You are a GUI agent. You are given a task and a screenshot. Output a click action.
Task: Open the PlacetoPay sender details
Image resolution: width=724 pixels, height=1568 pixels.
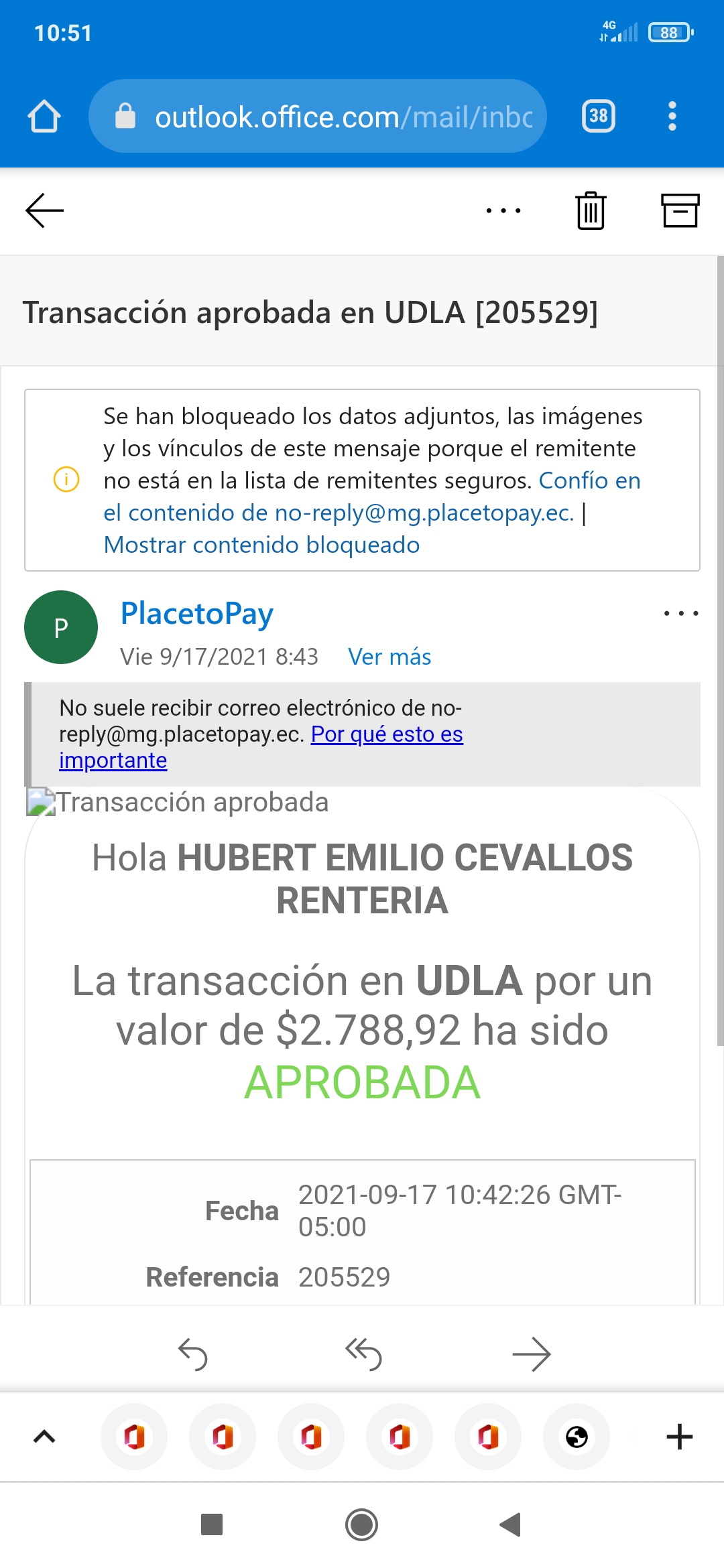tap(196, 613)
